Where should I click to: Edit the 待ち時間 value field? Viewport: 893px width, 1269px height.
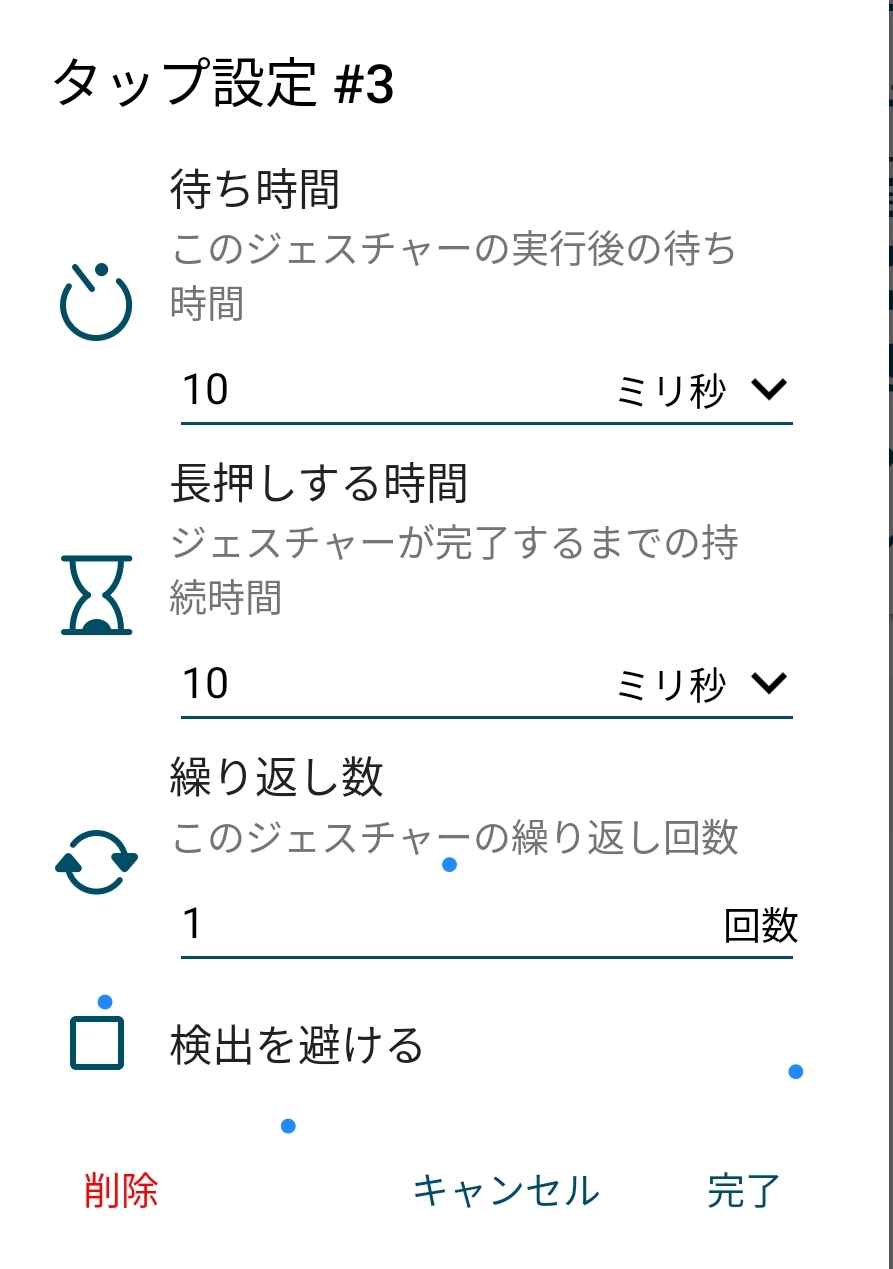coord(380,390)
